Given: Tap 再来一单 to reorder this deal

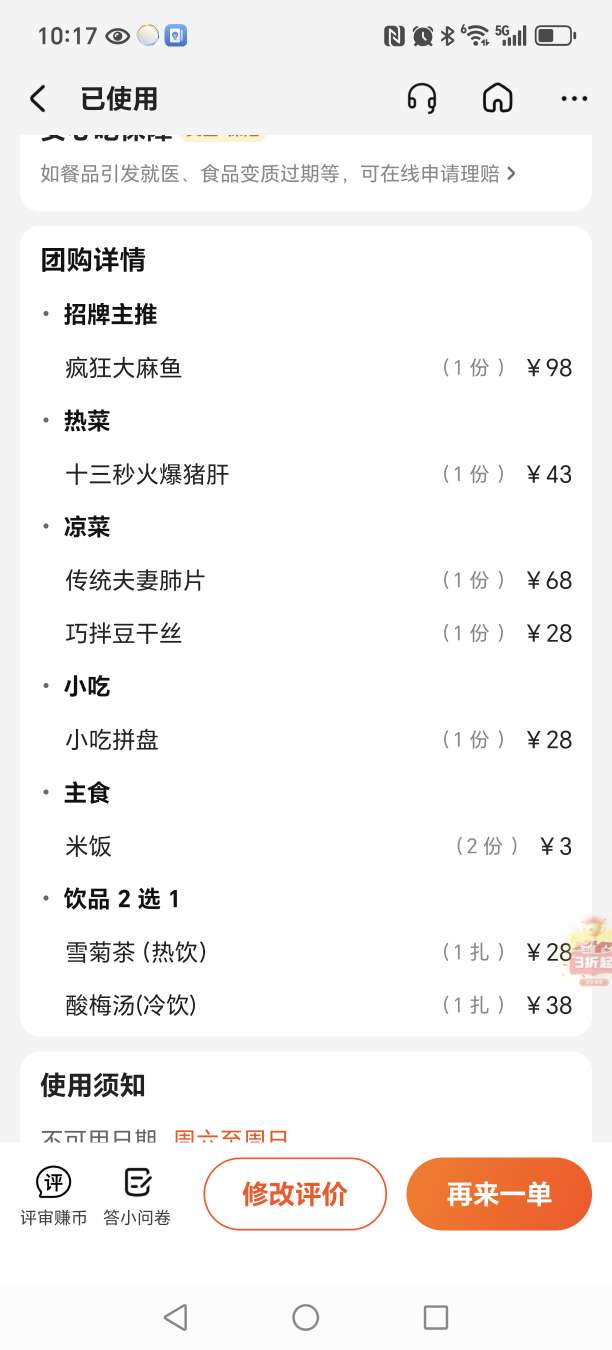Looking at the screenshot, I should pyautogui.click(x=499, y=1194).
